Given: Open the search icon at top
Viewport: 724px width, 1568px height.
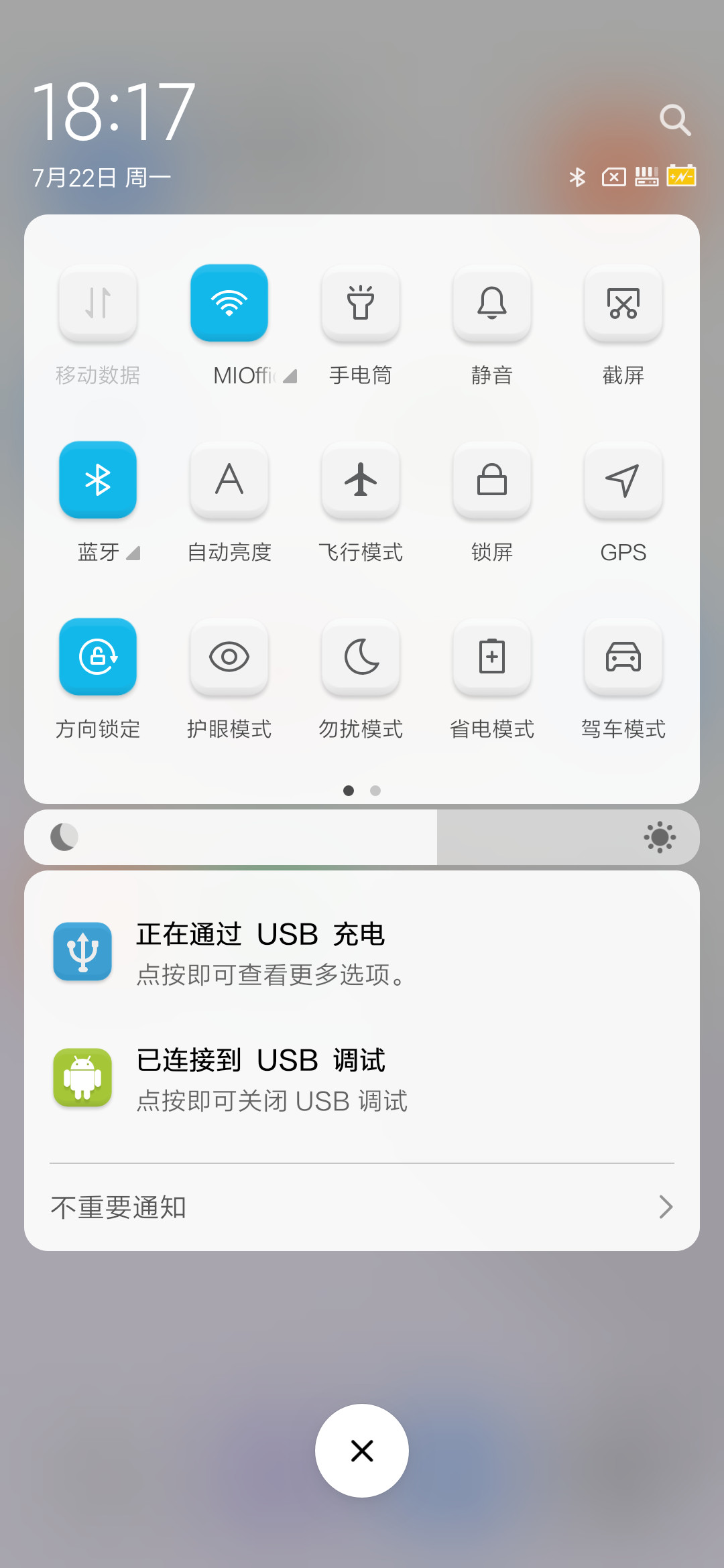Looking at the screenshot, I should 674,120.
